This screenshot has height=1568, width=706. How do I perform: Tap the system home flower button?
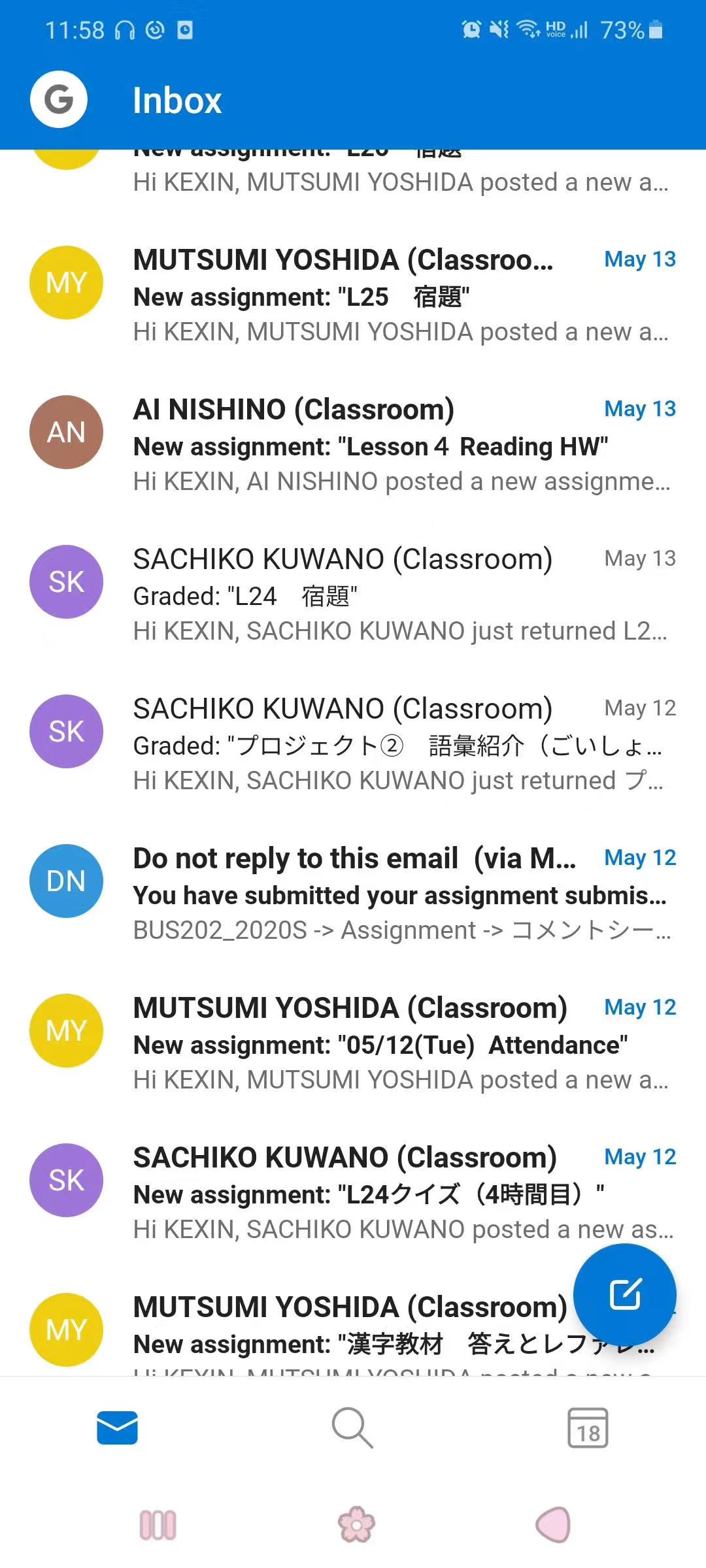[x=356, y=1525]
